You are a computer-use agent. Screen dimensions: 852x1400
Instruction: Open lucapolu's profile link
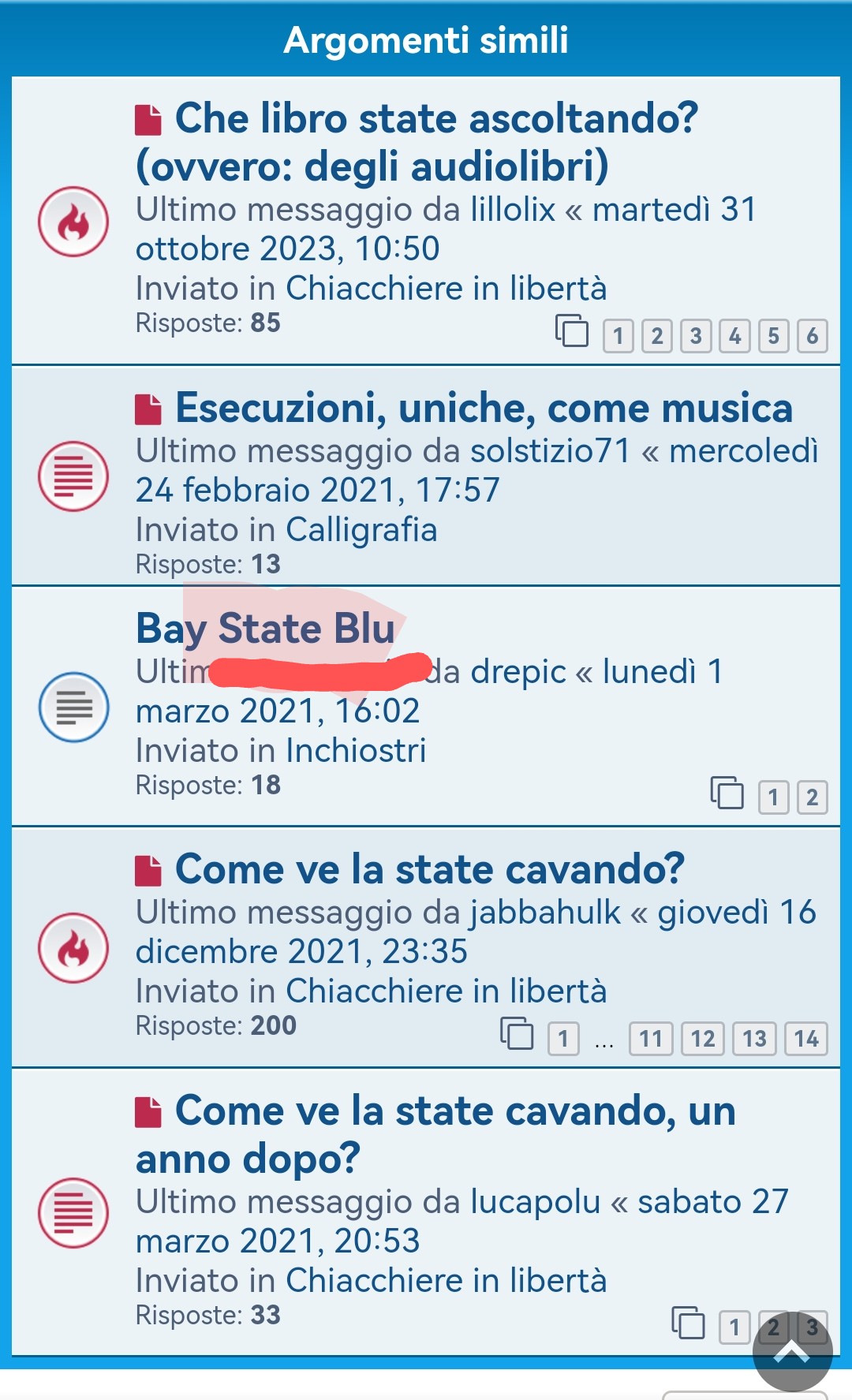(x=536, y=1202)
